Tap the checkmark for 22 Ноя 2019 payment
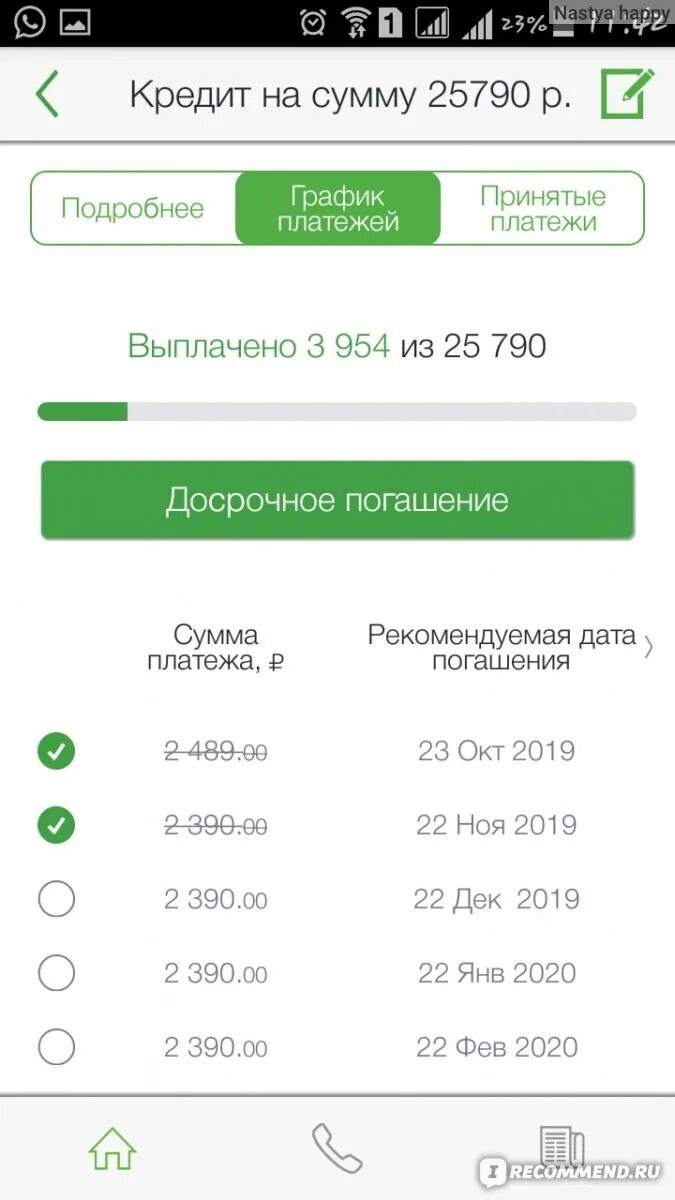Viewport: 675px width, 1200px height. pyautogui.click(x=56, y=825)
